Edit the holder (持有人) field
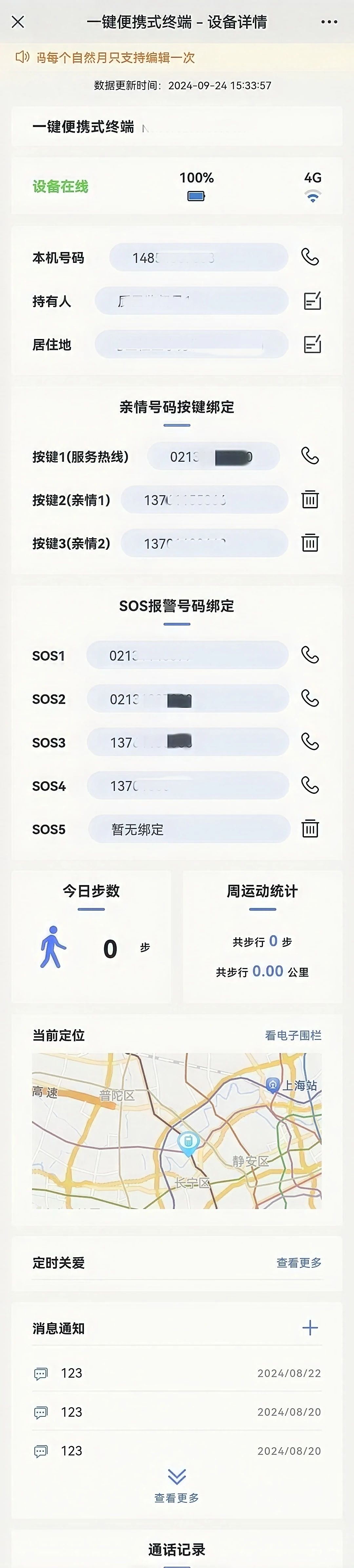 coord(312,301)
